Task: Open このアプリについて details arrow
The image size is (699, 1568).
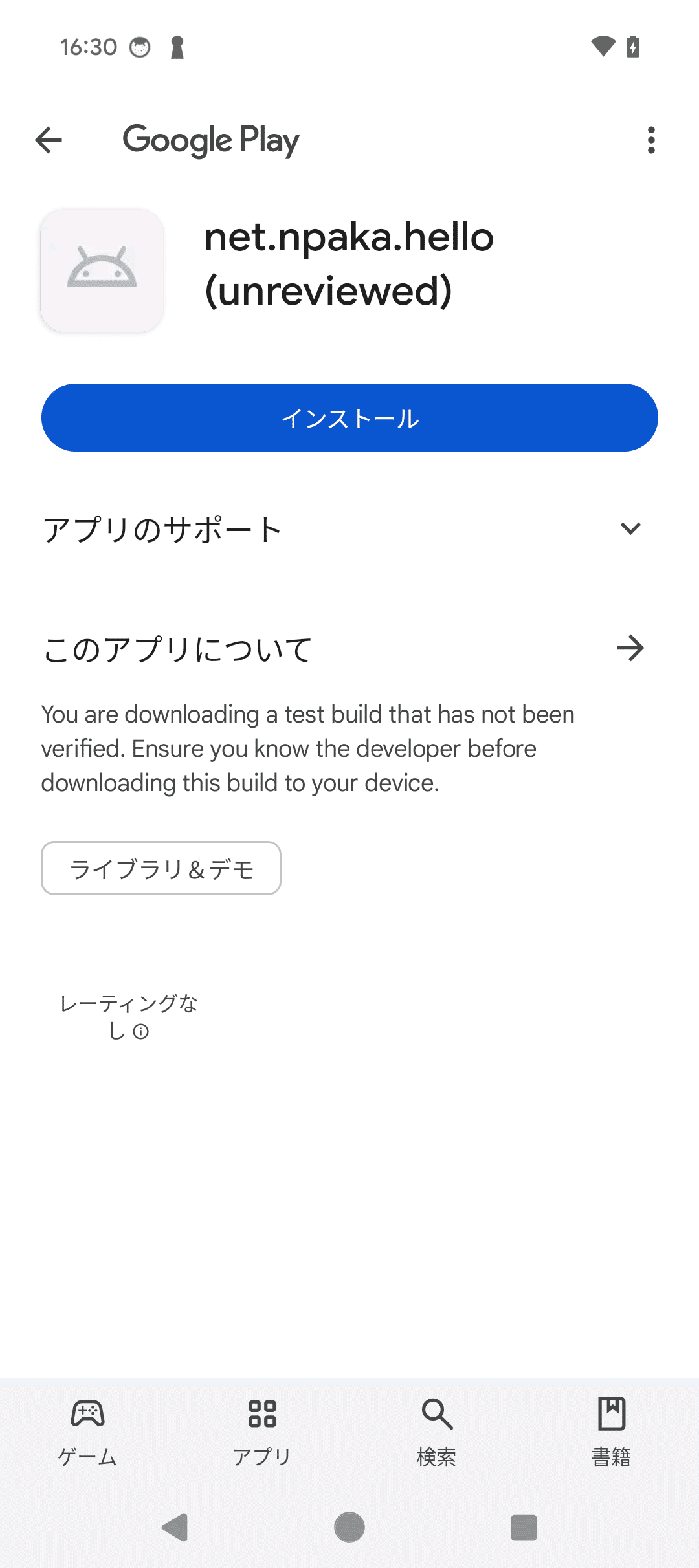Action: coord(630,648)
